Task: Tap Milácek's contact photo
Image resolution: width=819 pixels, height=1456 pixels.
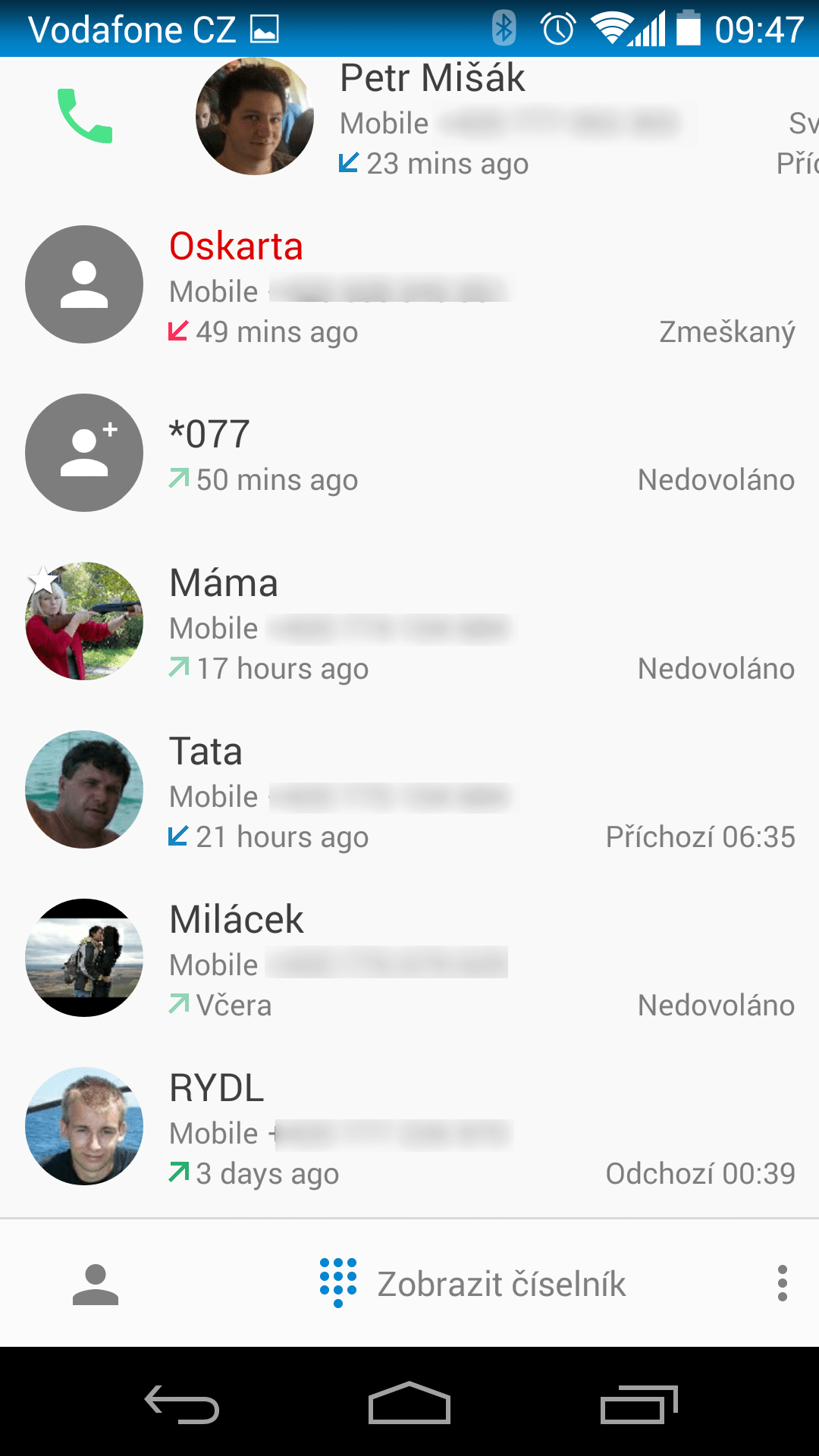Action: click(84, 958)
